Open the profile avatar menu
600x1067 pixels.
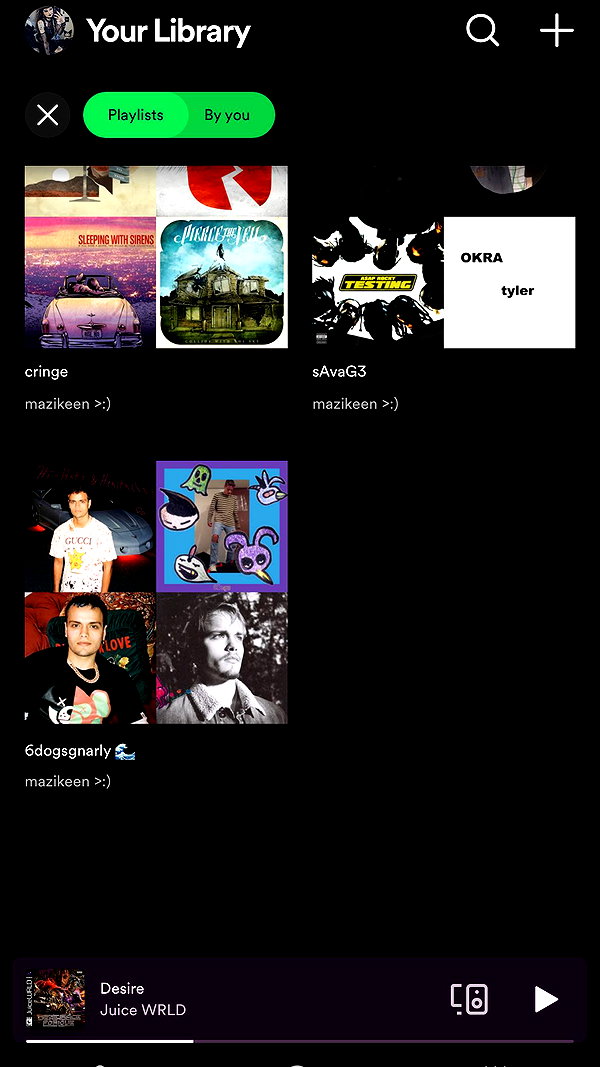[x=49, y=31]
